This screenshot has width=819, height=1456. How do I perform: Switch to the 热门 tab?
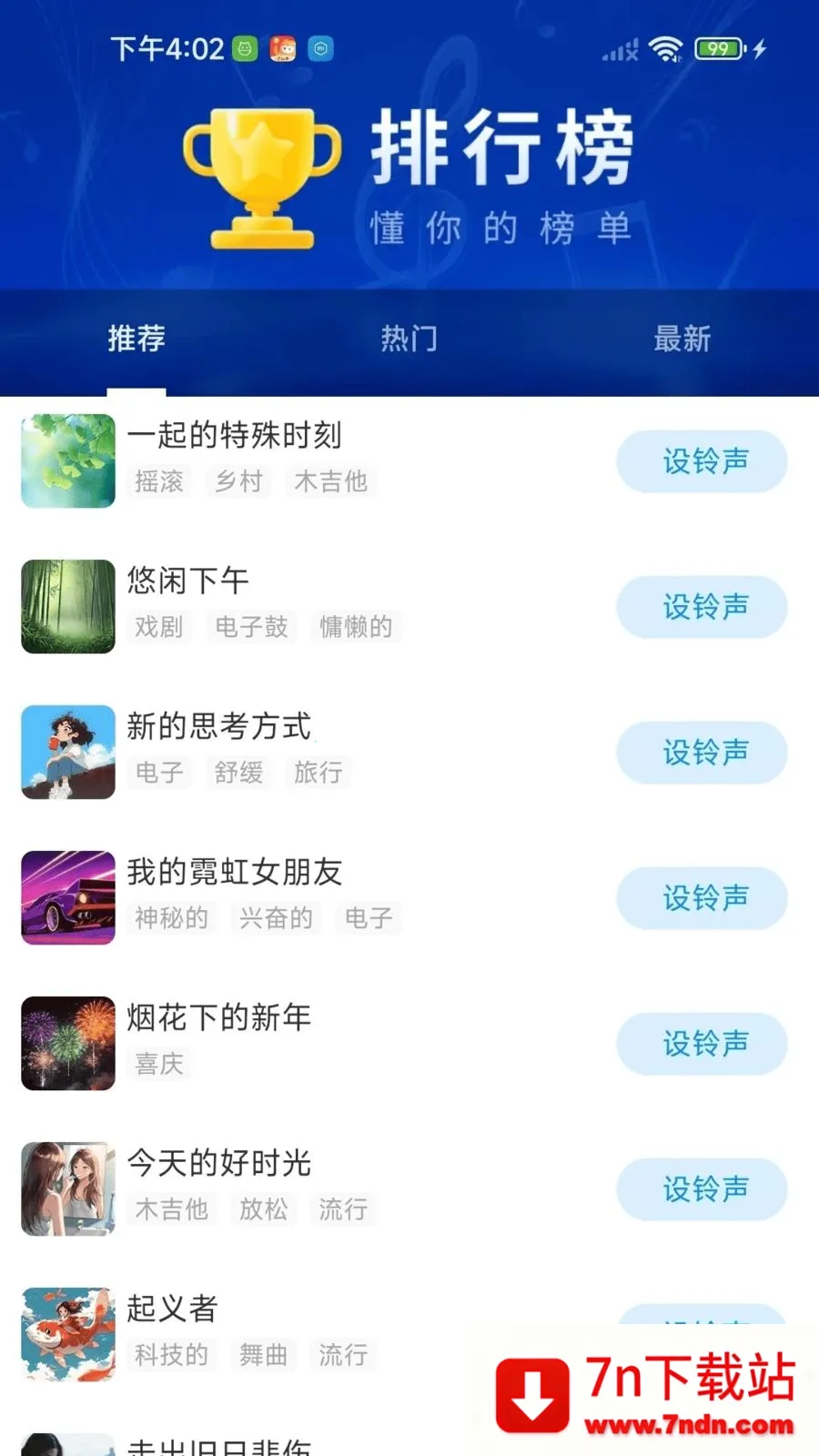point(409,339)
